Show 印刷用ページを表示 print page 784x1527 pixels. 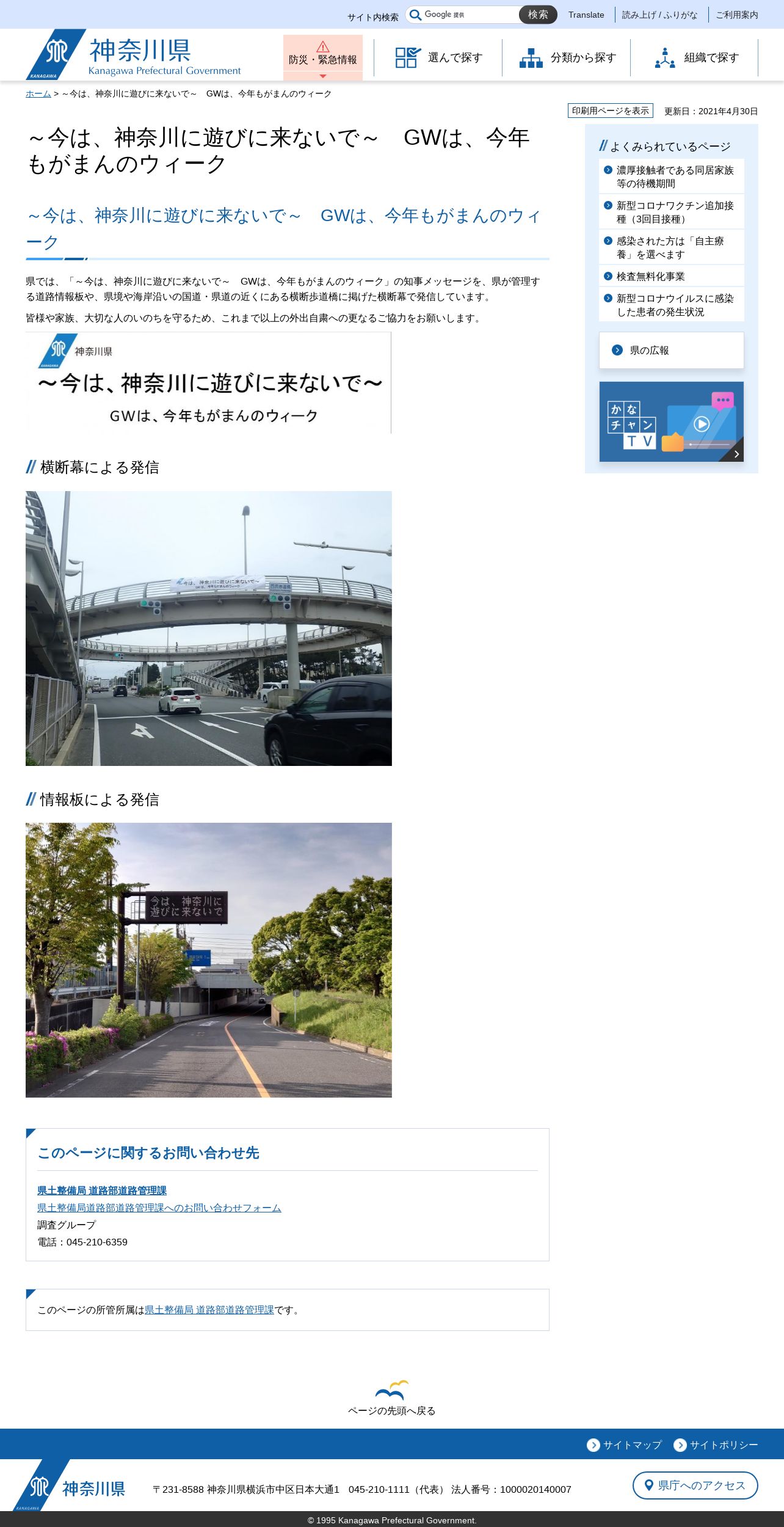click(611, 111)
